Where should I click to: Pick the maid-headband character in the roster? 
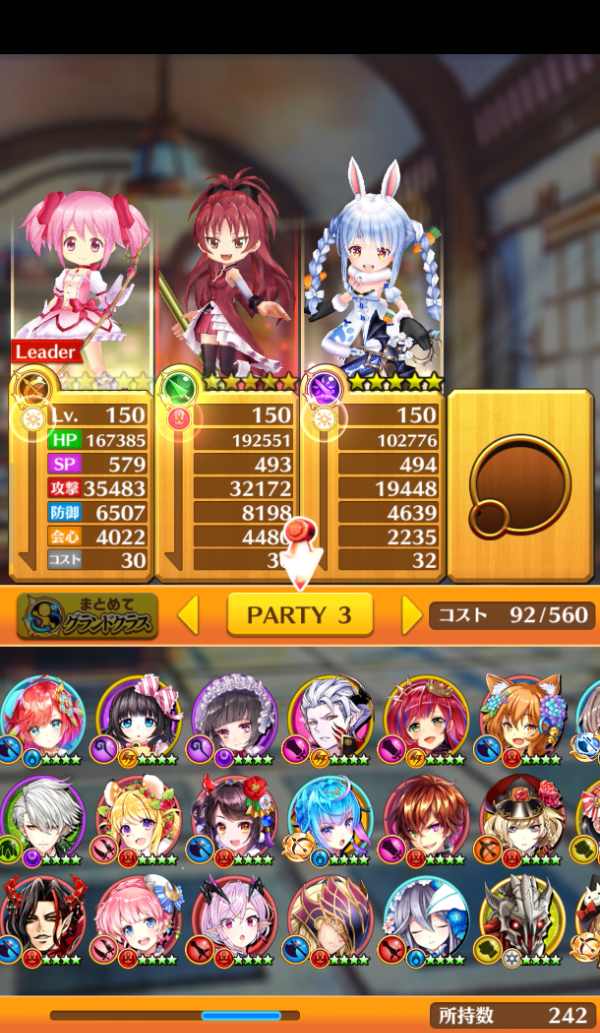click(x=234, y=716)
